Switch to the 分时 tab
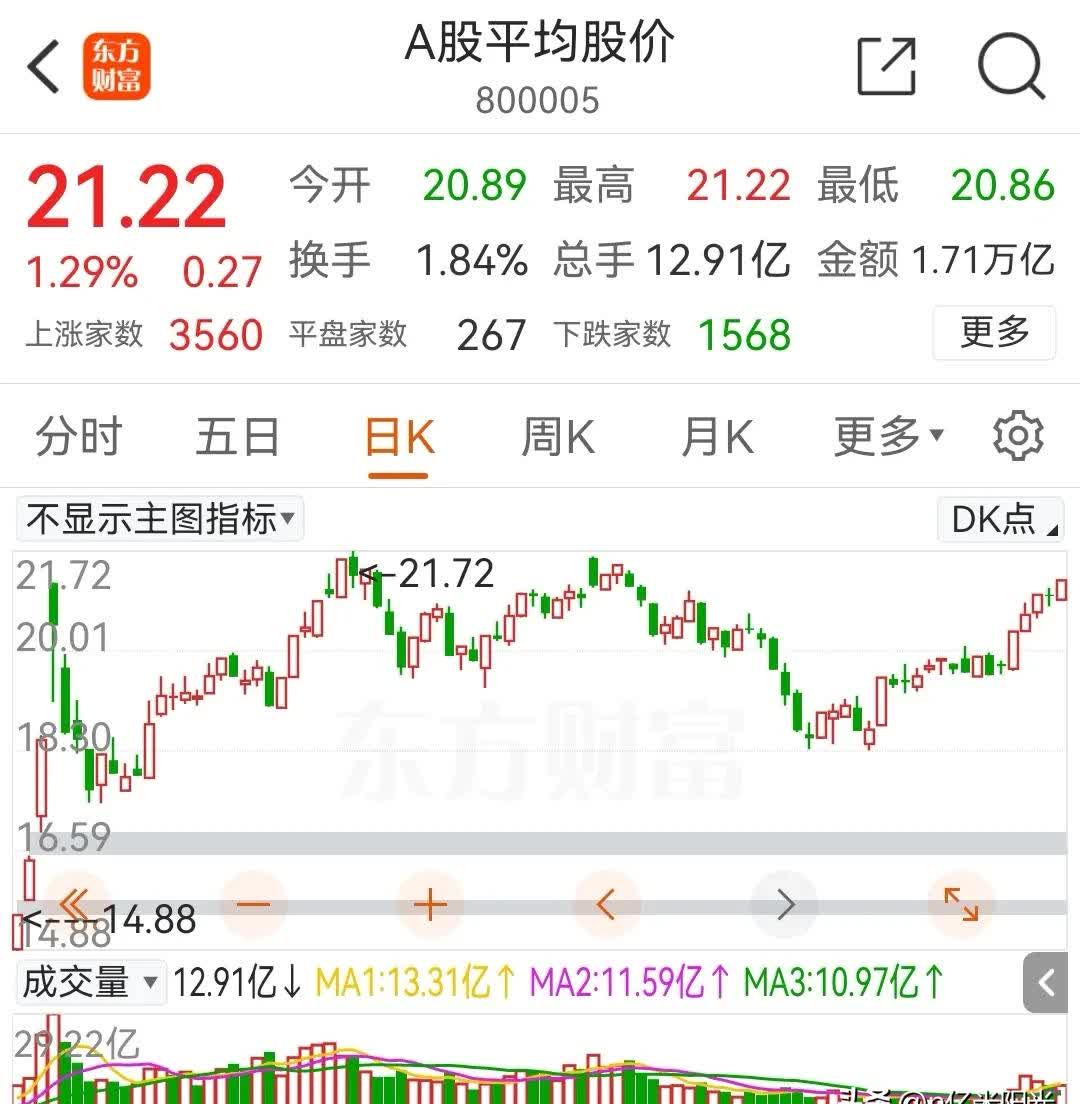Screen dimensions: 1080x1104 point(77,436)
